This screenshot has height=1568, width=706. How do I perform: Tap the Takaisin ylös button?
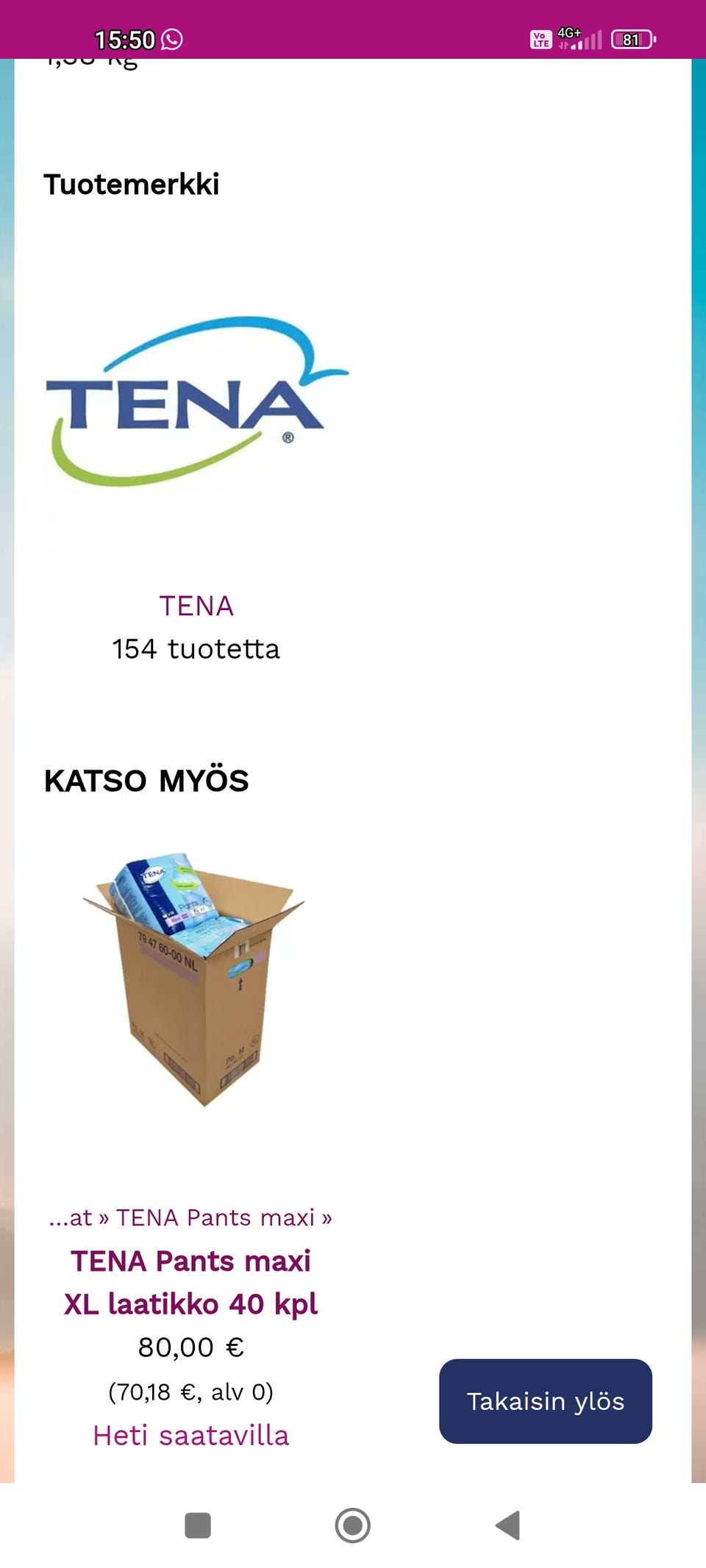[x=545, y=1401]
